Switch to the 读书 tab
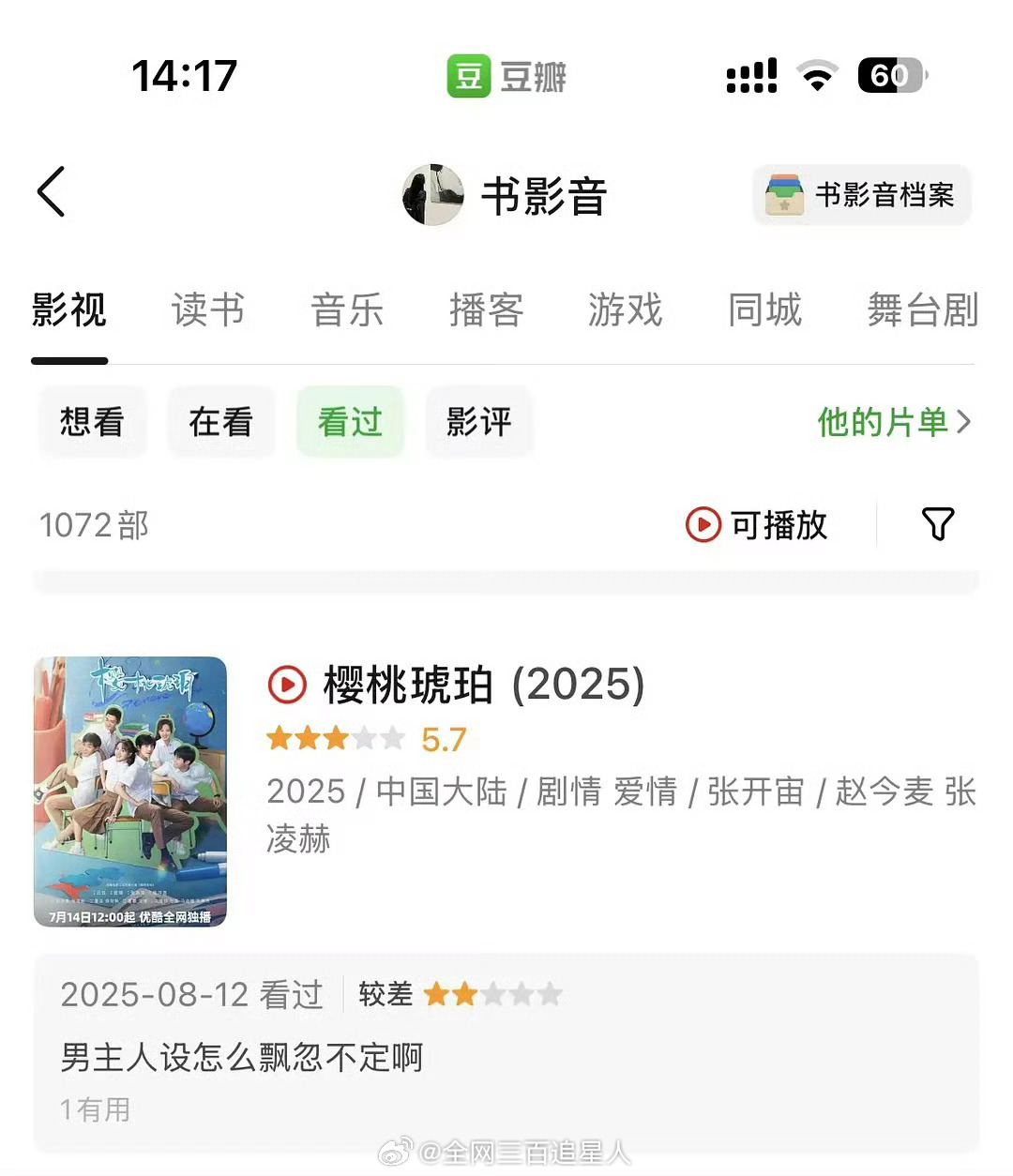Viewport: 1013px width, 1176px height. 207,310
